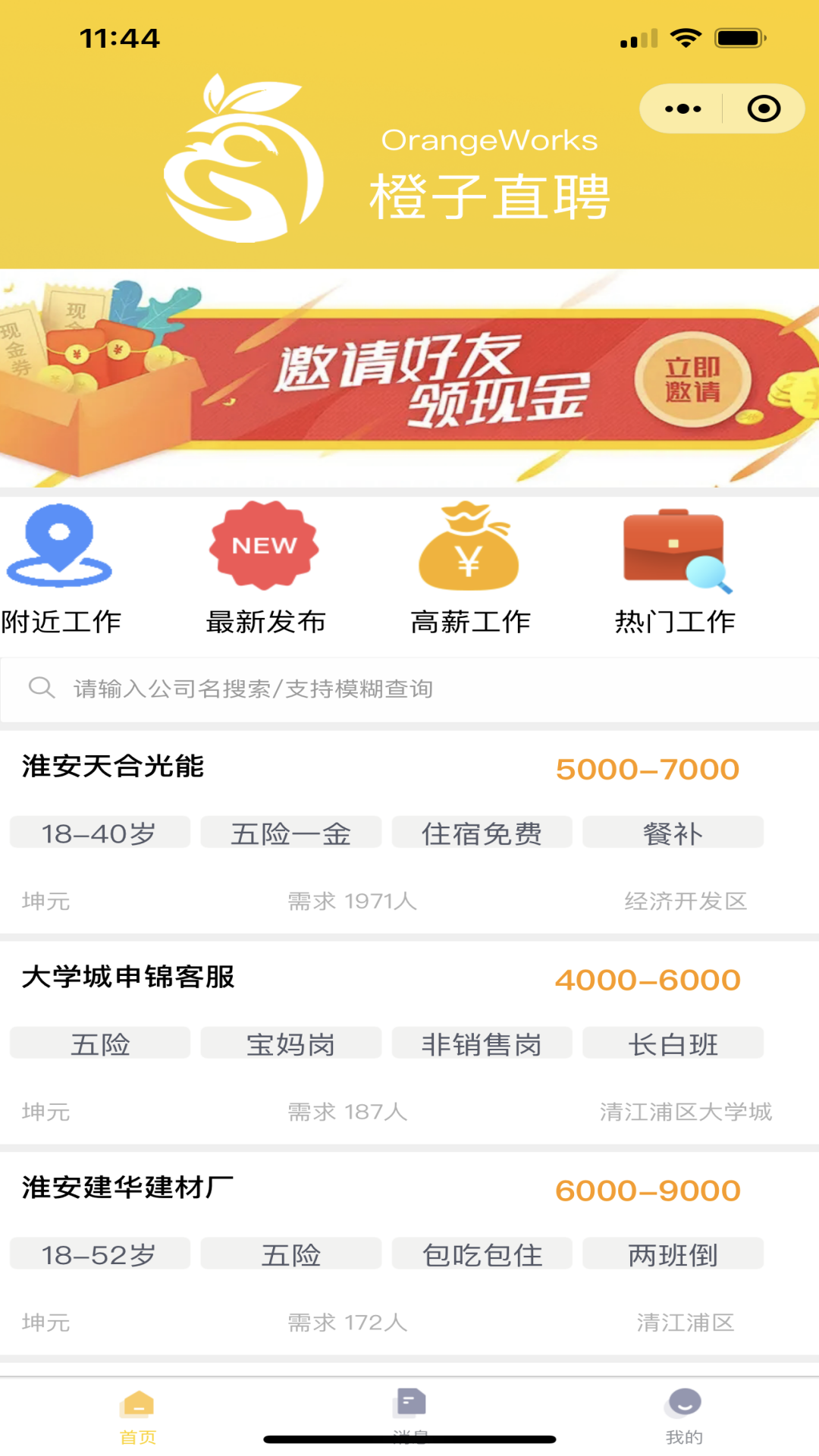The width and height of the screenshot is (819, 1456).
Task: Click the magnifier icon in the search bar
Action: coord(42,687)
